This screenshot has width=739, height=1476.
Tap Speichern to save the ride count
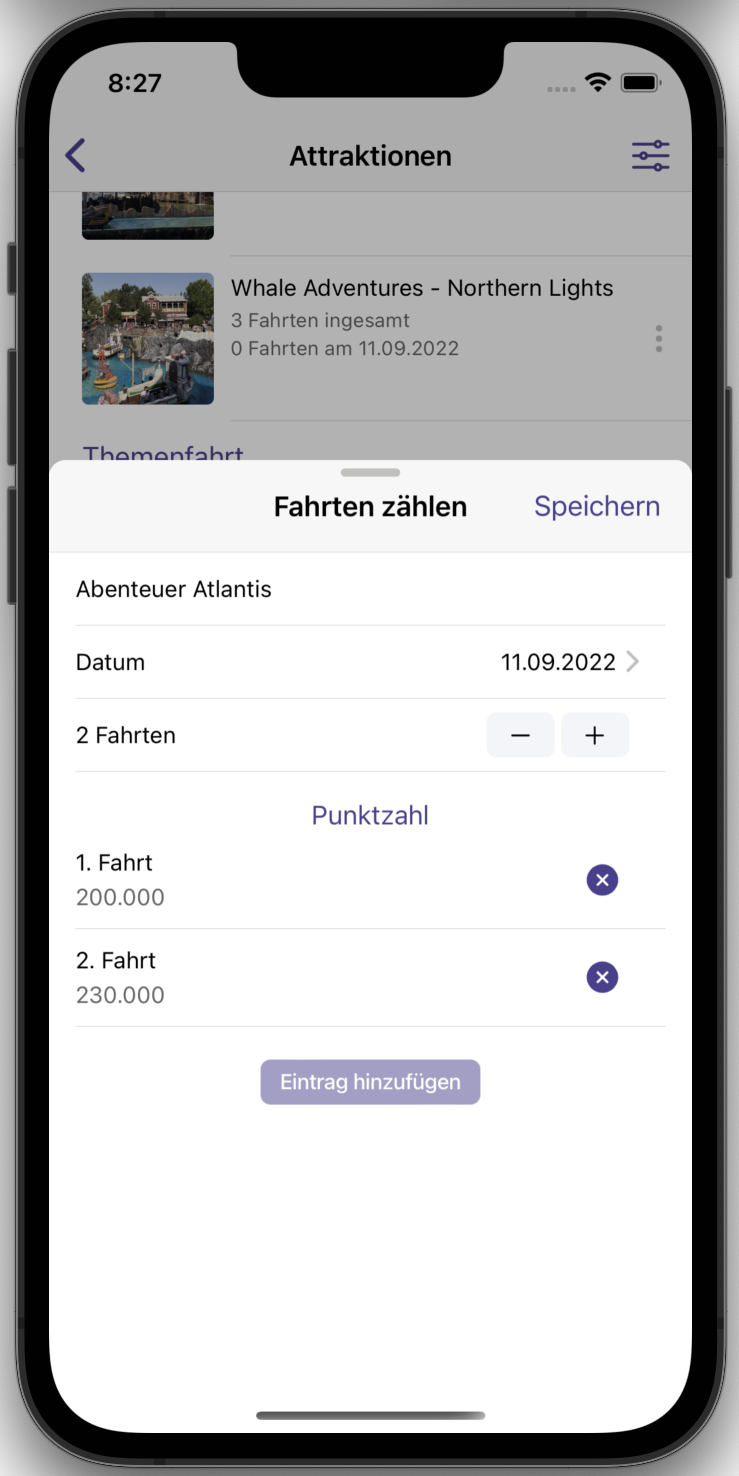coord(597,506)
